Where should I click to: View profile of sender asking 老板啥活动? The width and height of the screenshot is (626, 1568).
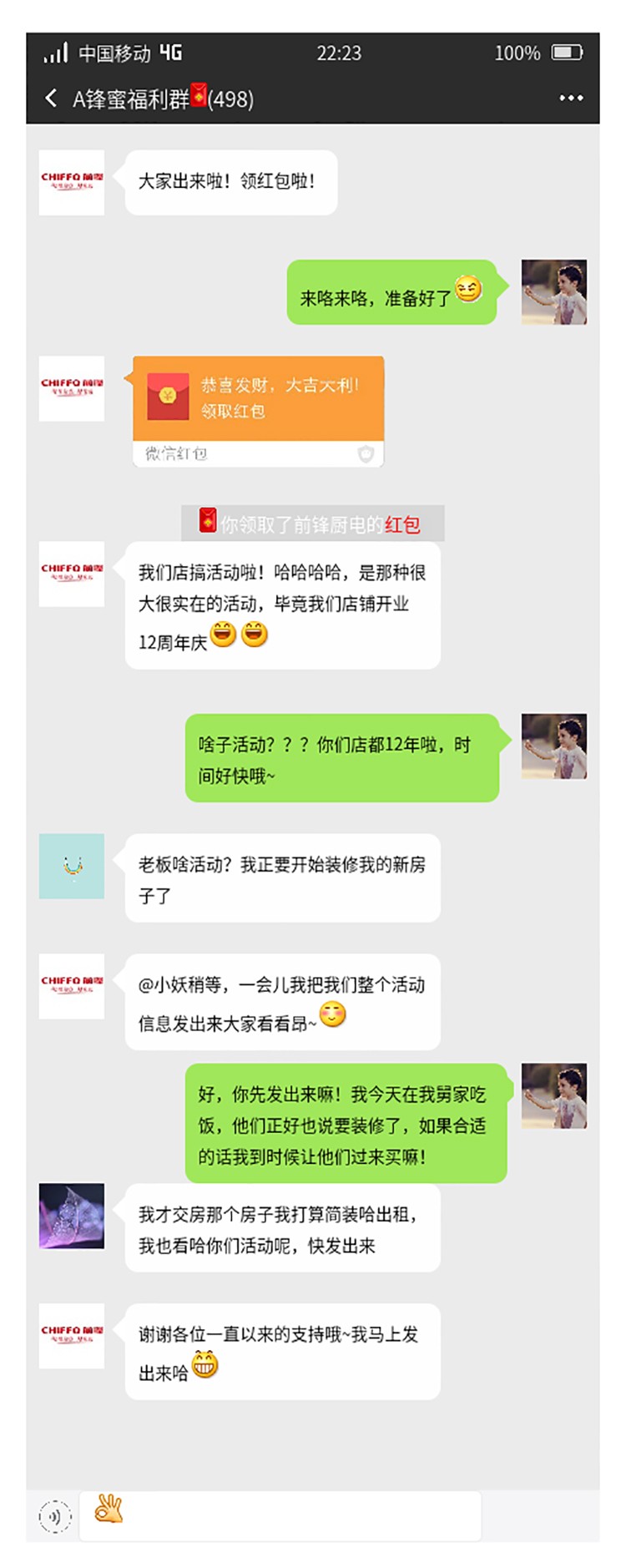72,866
